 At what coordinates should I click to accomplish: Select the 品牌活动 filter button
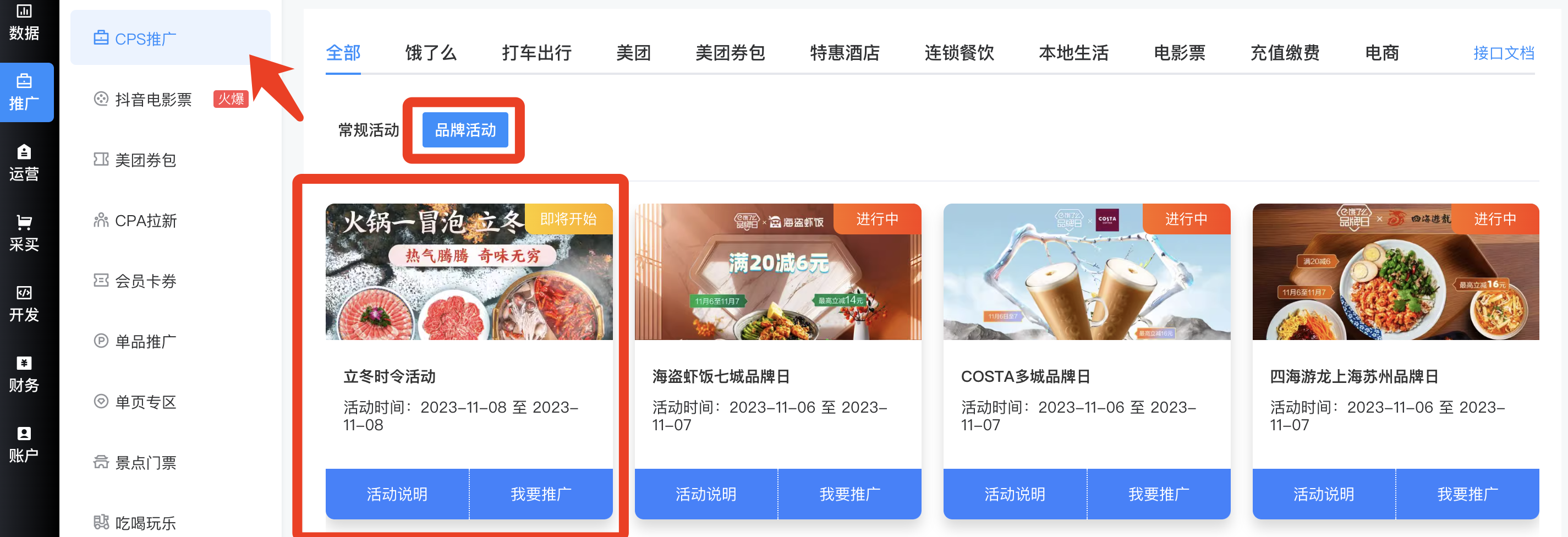coord(465,130)
